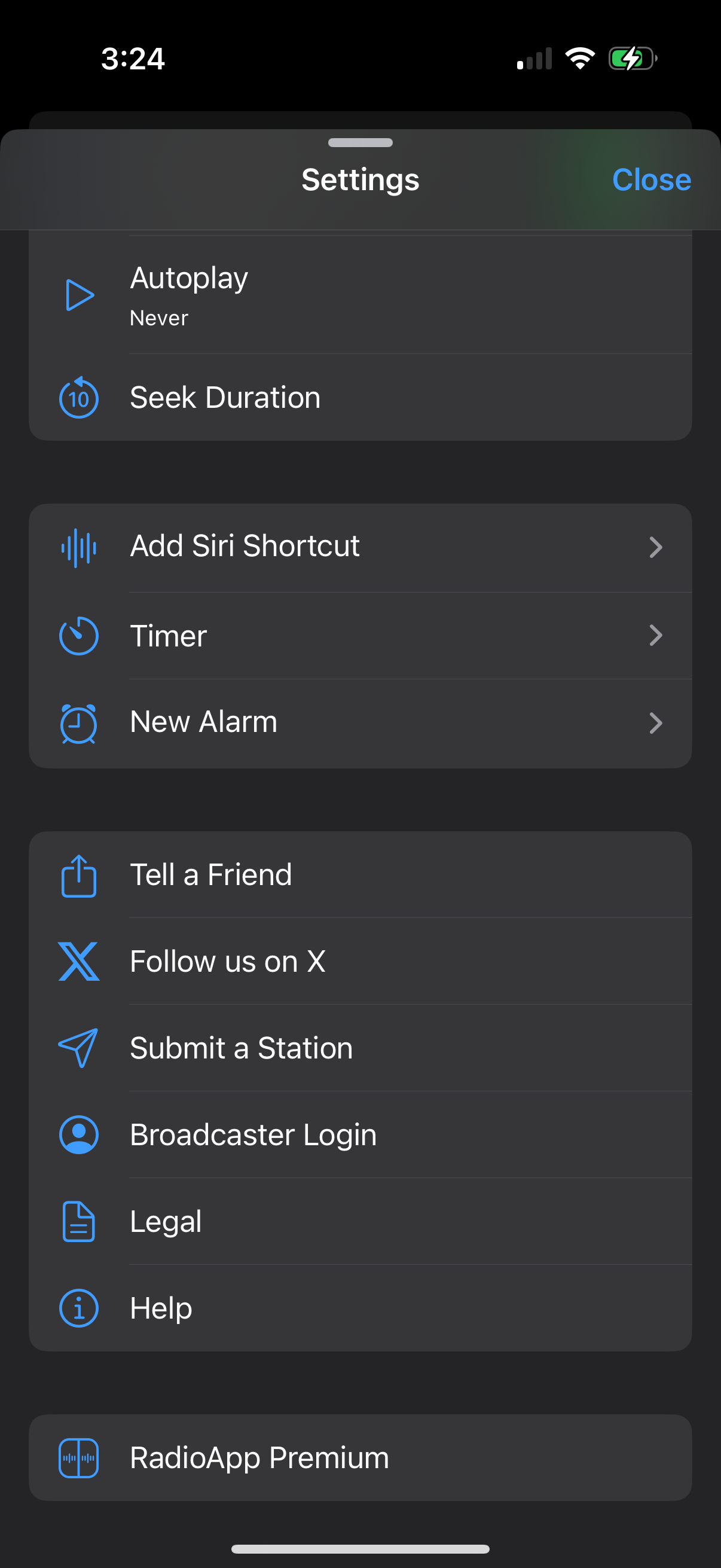Expand New Alarm via its chevron
Image resolution: width=721 pixels, height=1568 pixels.
click(656, 722)
